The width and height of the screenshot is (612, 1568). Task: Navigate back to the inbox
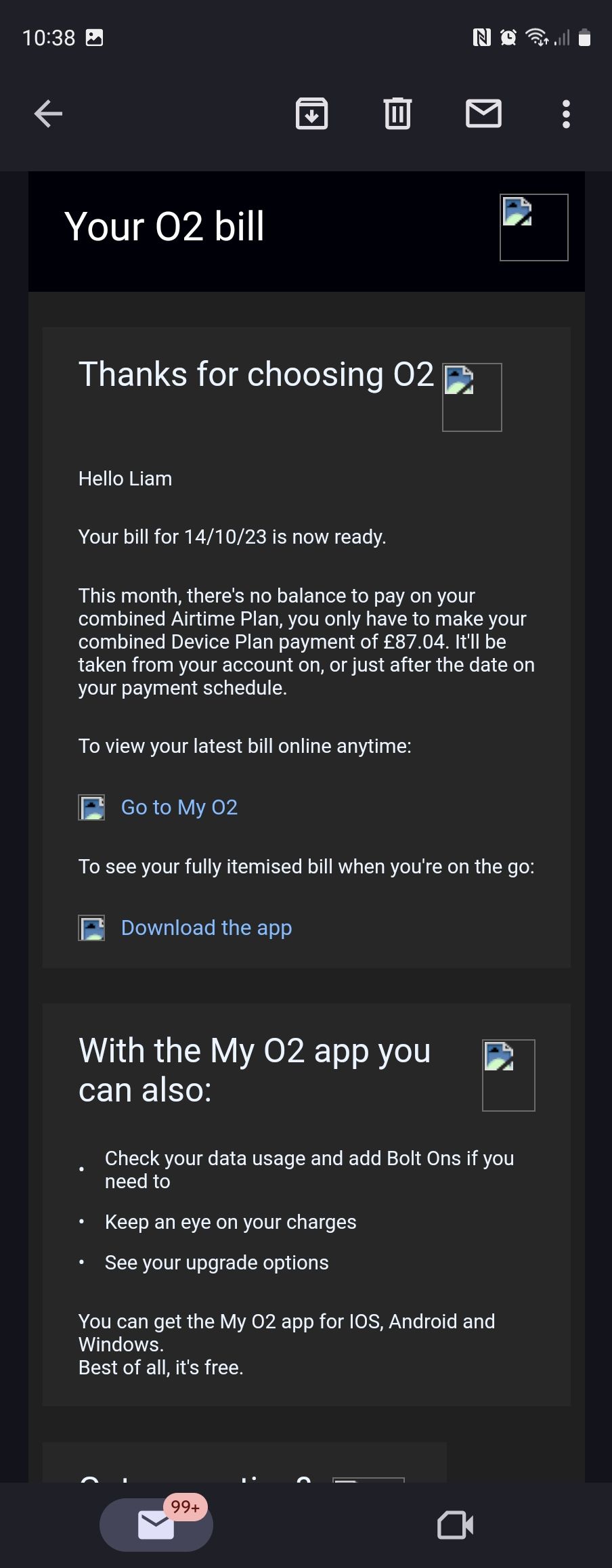(47, 114)
